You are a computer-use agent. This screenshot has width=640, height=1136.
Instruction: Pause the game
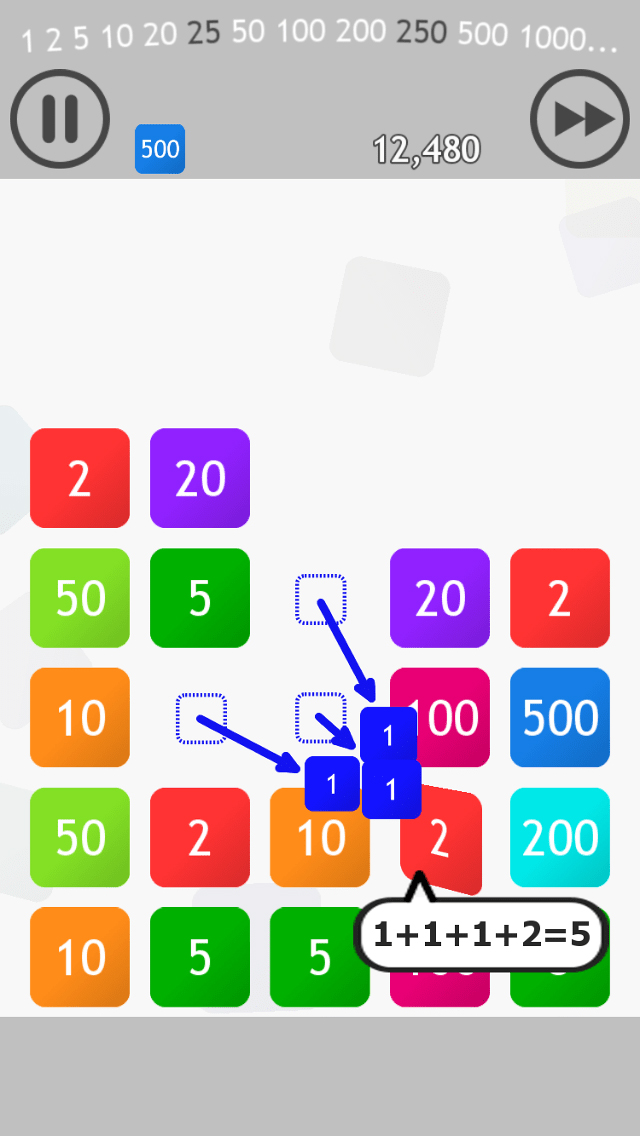point(59,119)
